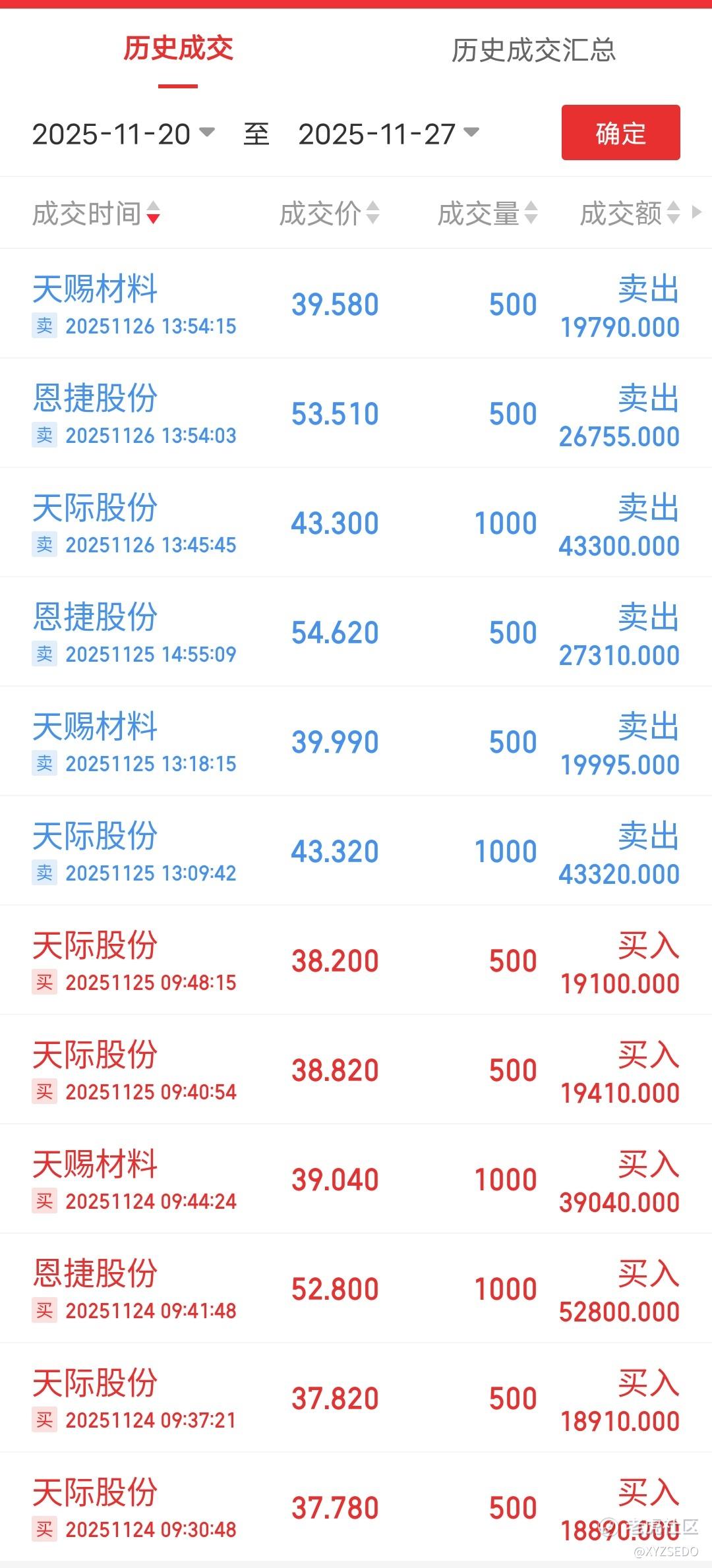Select the 历史成交 tab
Screen dimensions: 712x1568
[178, 49]
